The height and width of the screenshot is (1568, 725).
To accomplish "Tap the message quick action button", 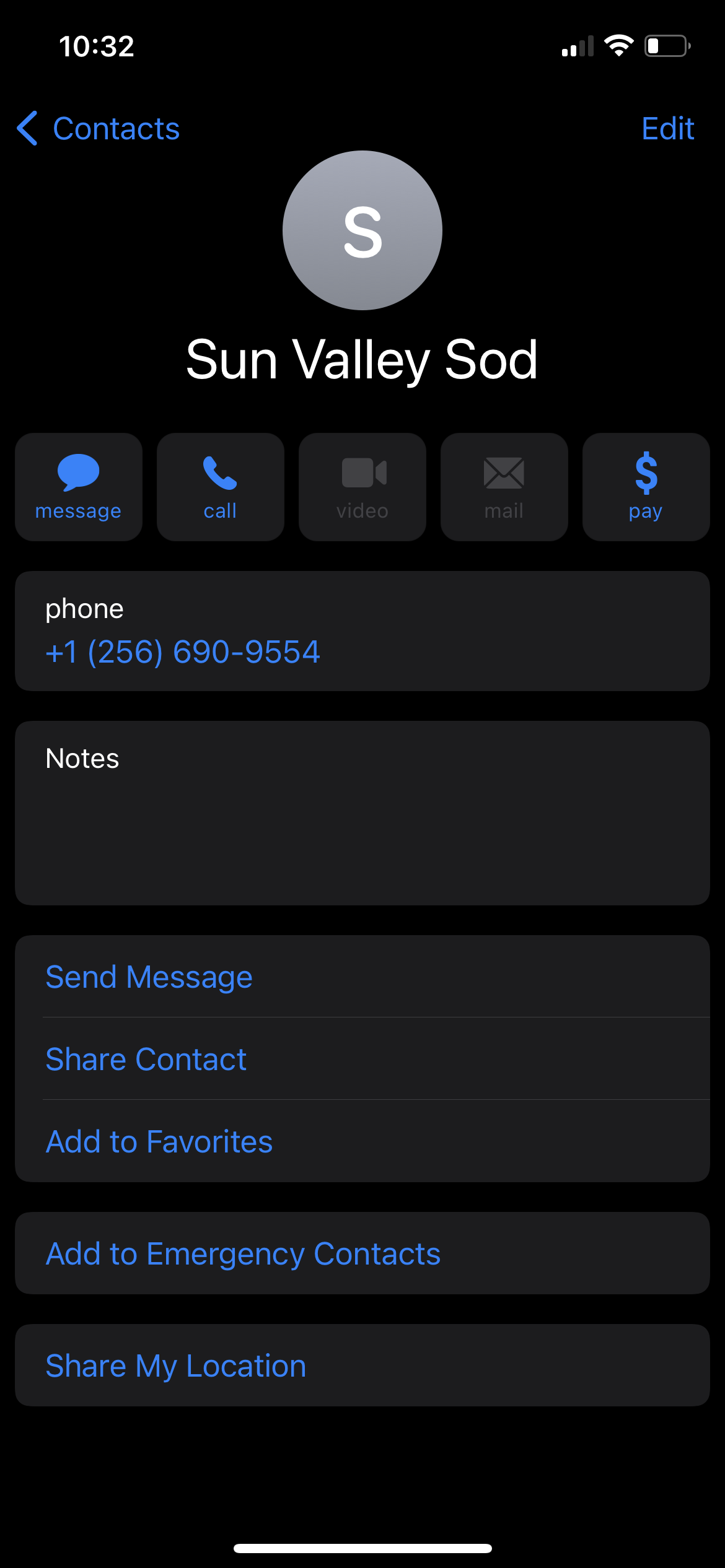I will click(x=79, y=487).
